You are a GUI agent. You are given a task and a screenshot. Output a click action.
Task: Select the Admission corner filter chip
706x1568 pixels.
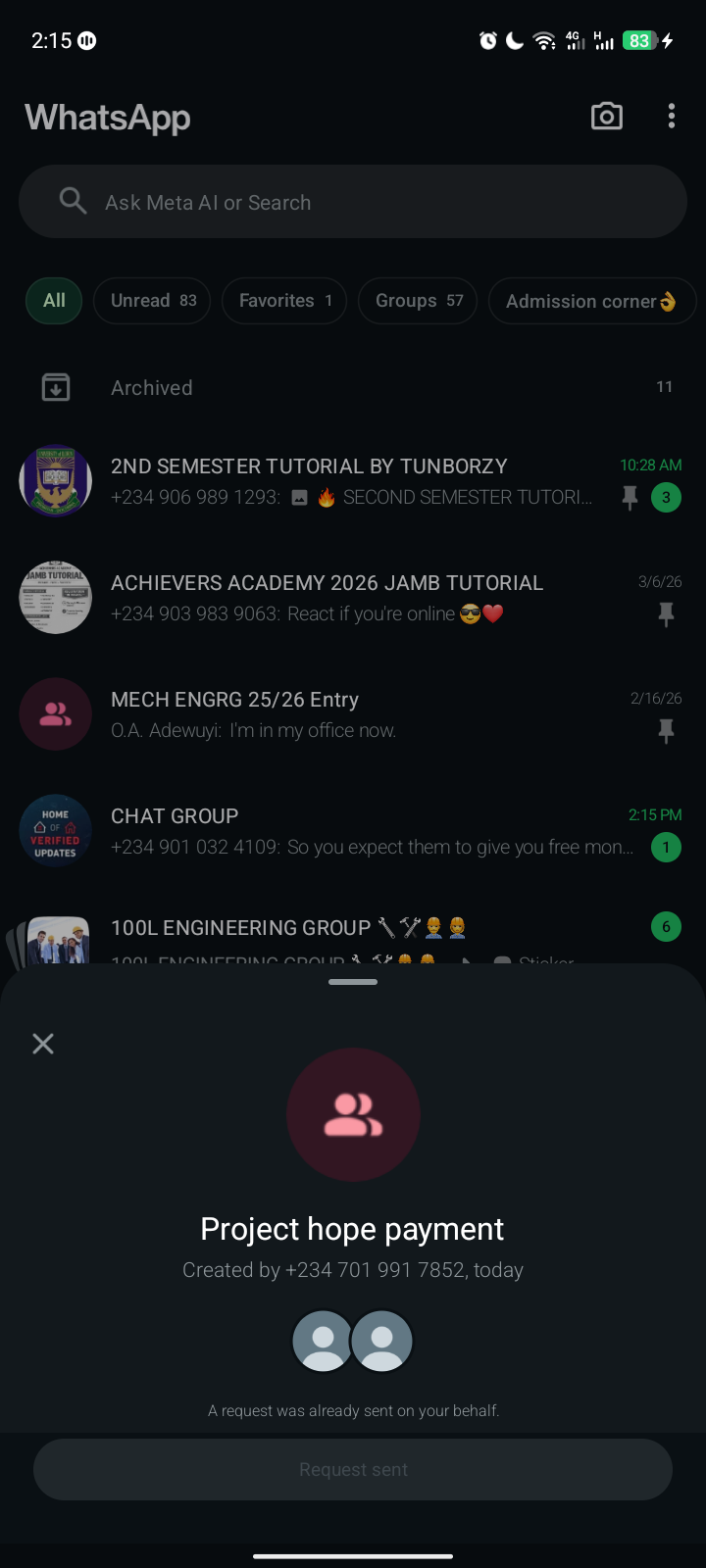click(x=590, y=301)
